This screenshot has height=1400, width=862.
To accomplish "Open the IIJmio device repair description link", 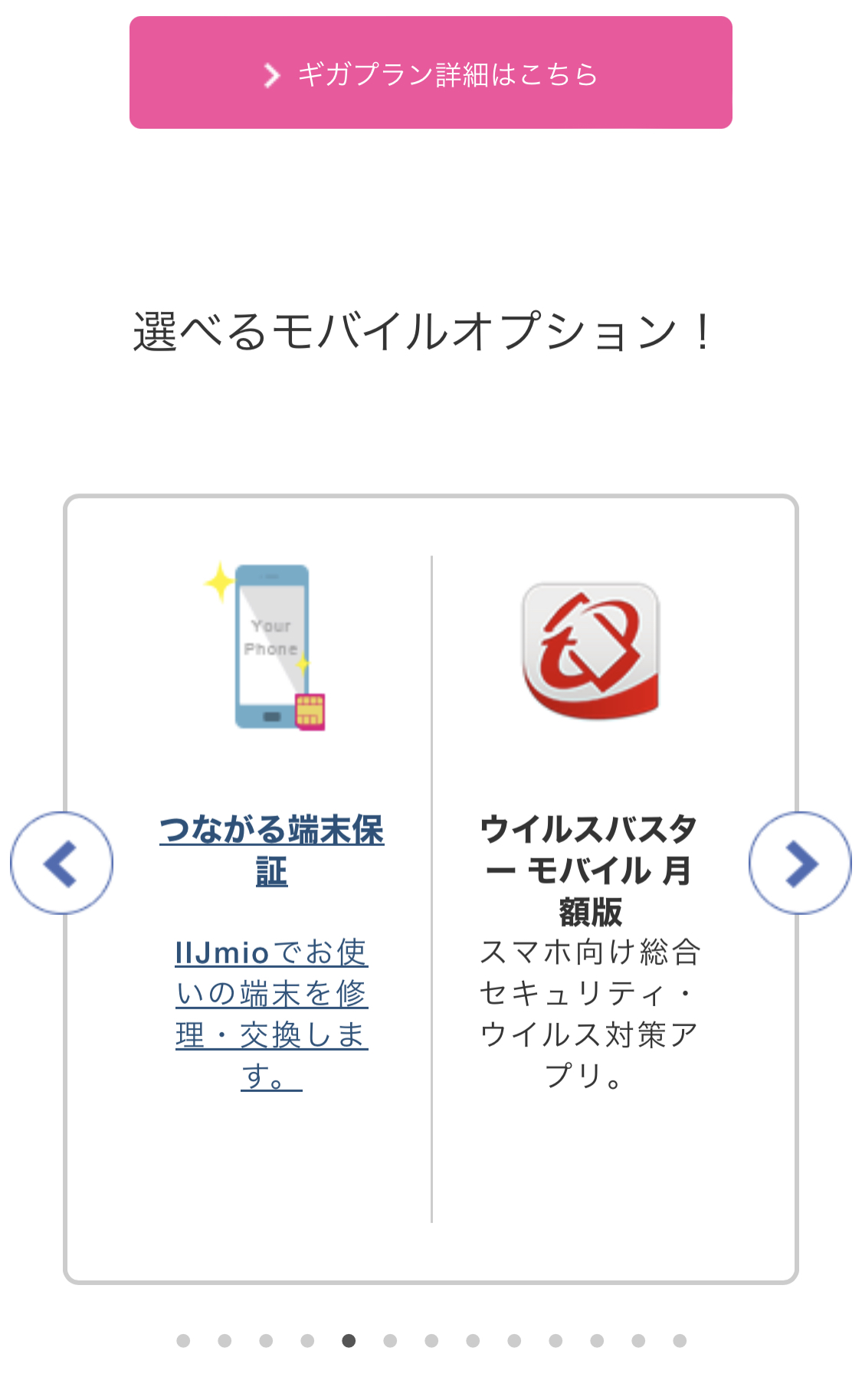I will click(272, 1014).
